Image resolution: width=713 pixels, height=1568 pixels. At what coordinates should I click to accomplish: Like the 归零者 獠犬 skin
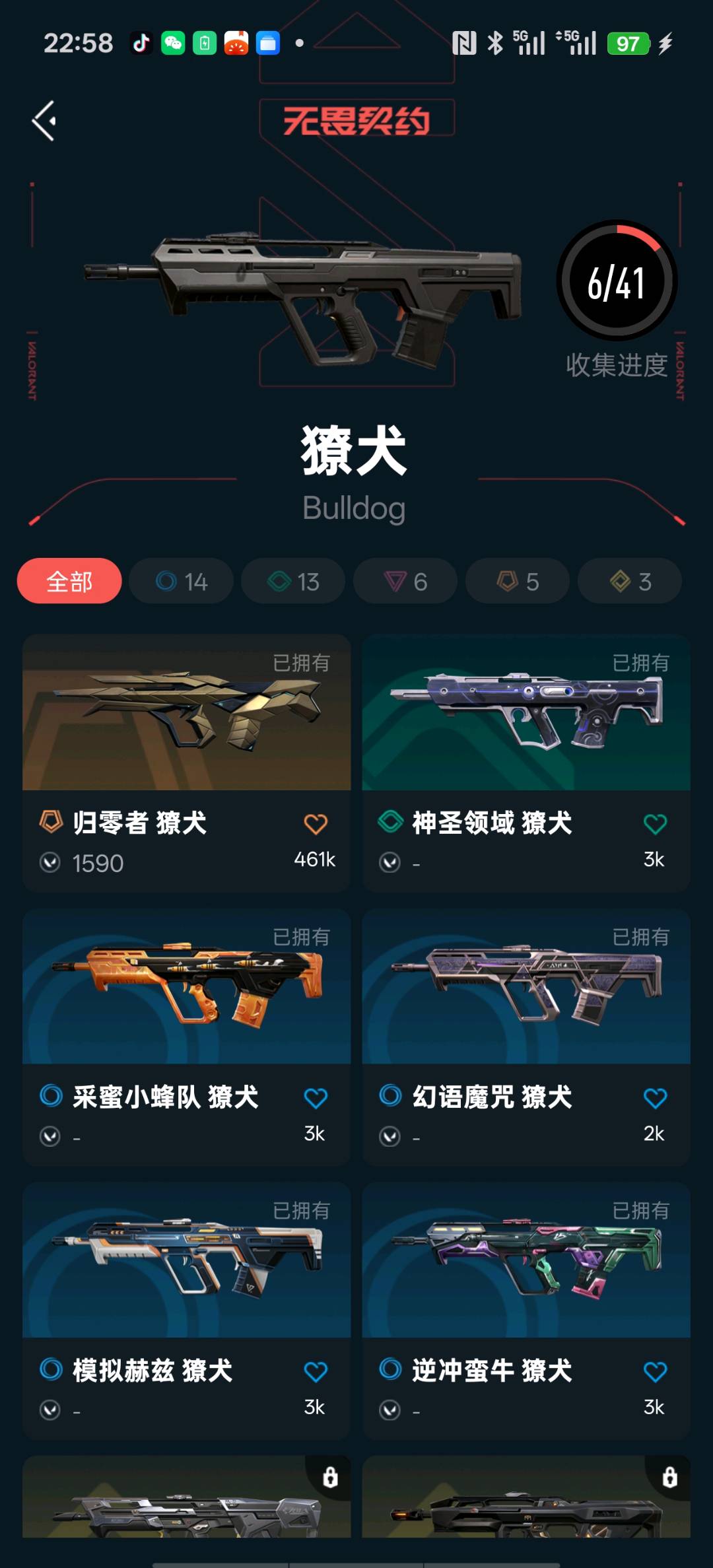[316, 824]
